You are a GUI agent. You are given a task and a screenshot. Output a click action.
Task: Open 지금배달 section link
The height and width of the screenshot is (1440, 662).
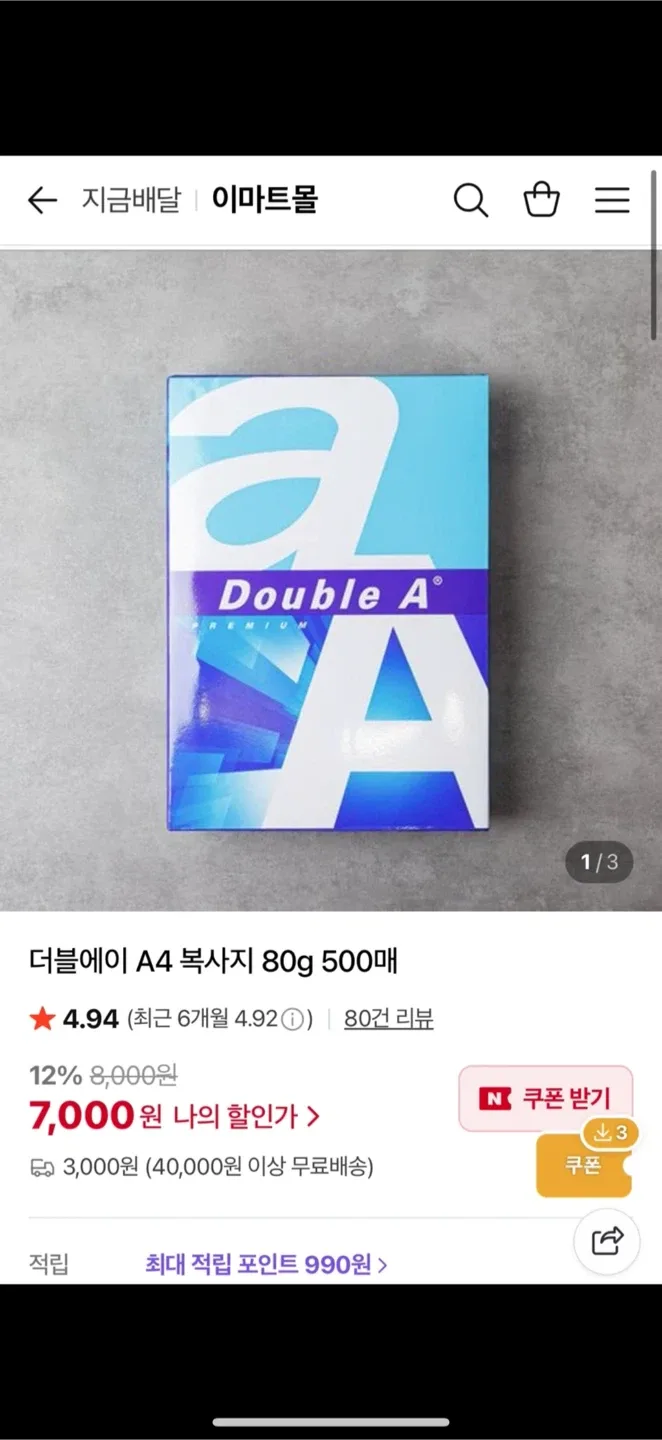[131, 200]
